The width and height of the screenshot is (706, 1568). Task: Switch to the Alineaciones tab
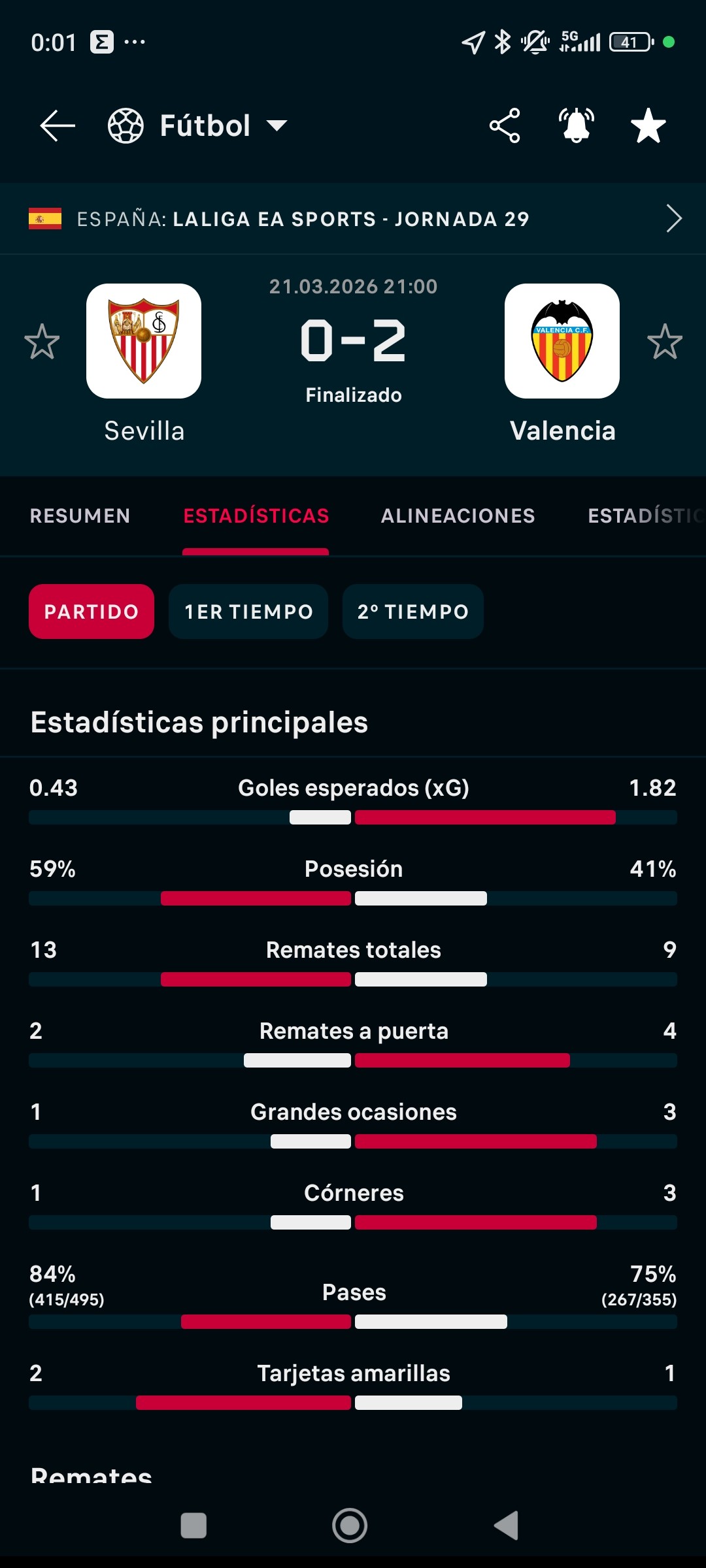[458, 515]
